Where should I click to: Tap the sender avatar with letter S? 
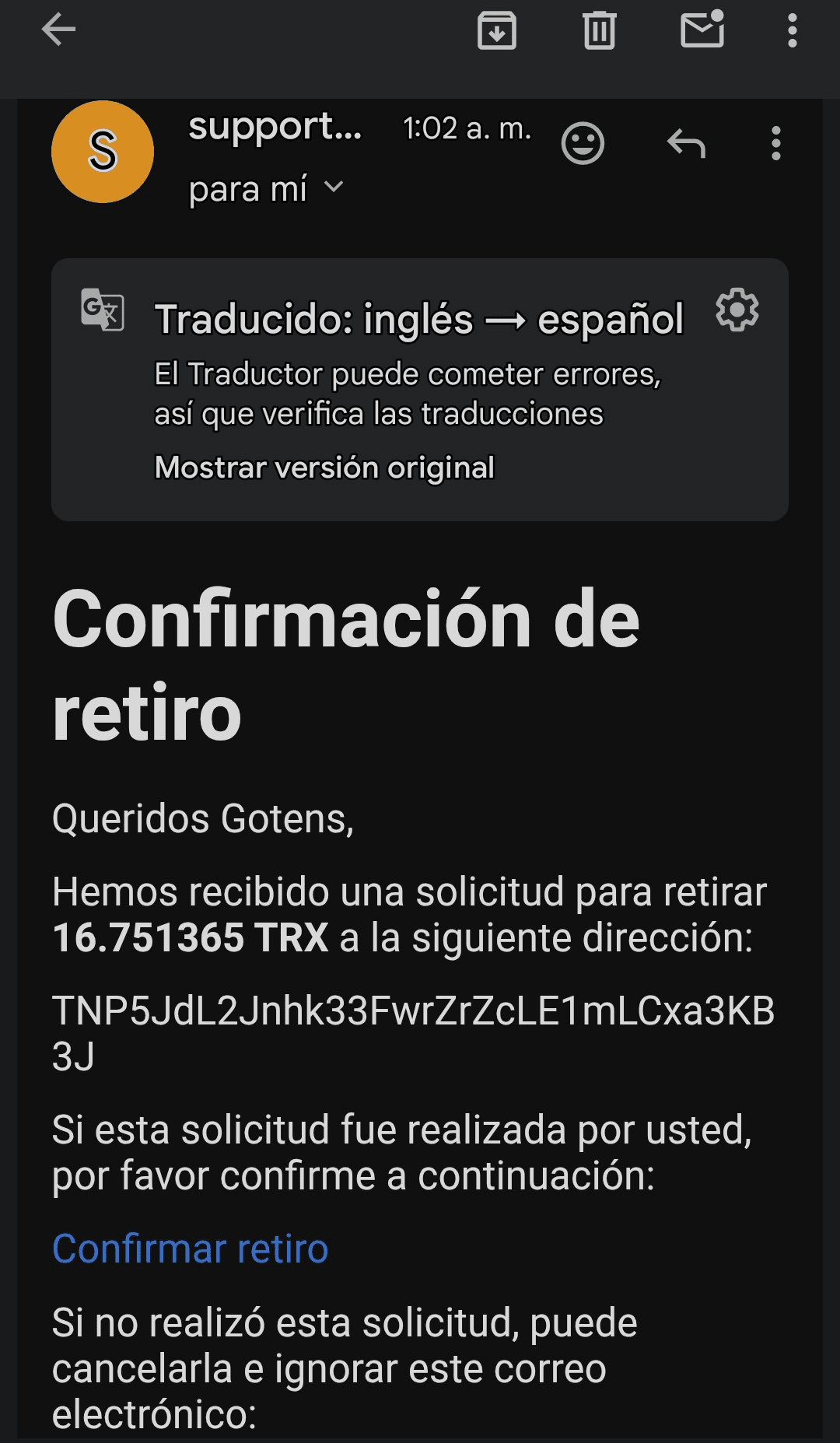(x=103, y=152)
